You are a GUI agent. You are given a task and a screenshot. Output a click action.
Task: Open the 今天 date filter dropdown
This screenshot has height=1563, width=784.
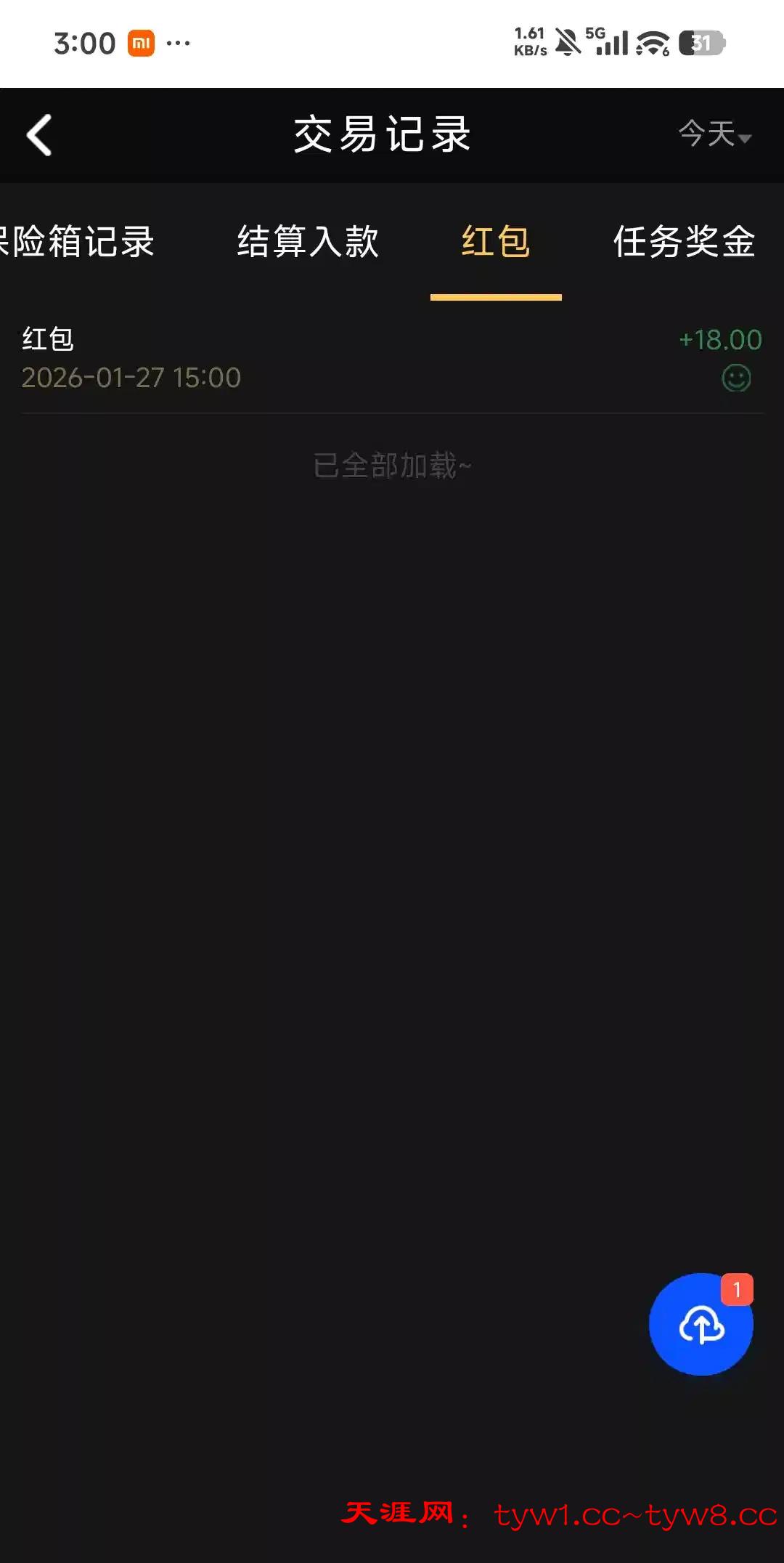[x=714, y=134]
